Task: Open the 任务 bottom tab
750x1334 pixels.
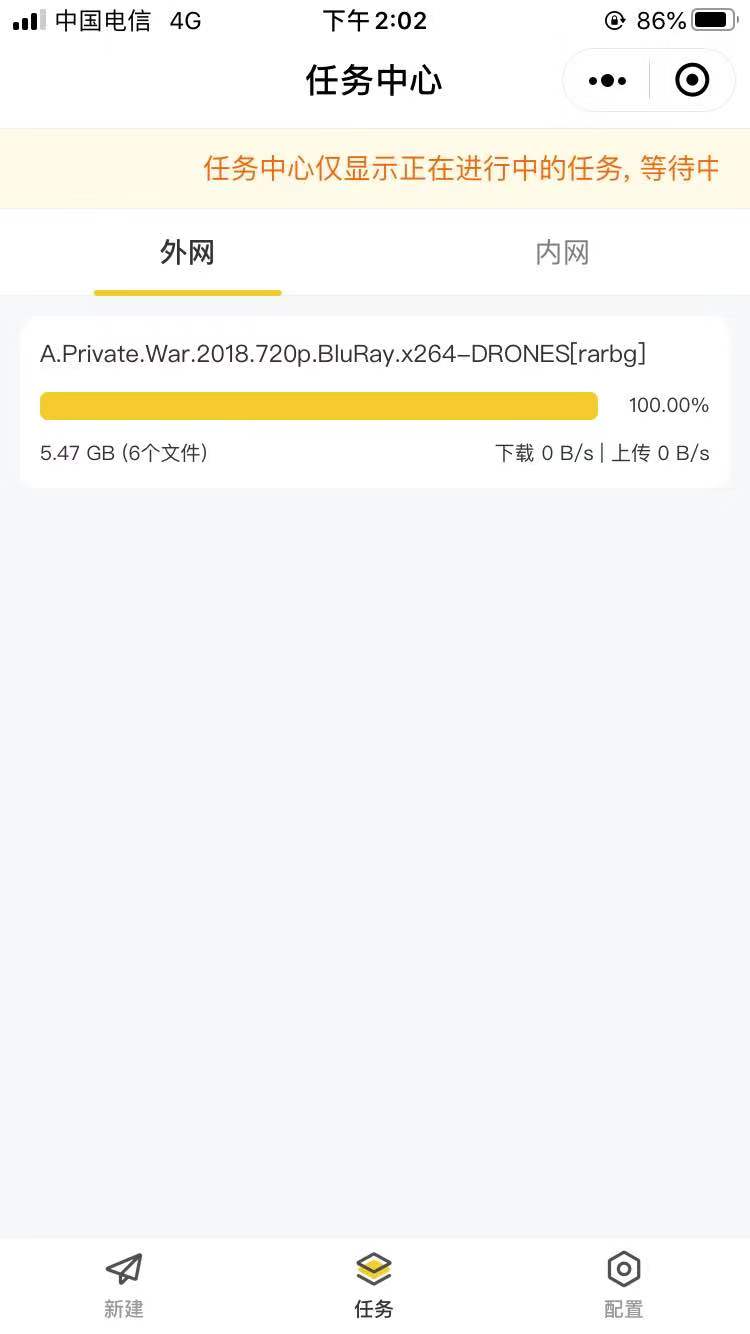Action: click(x=374, y=1284)
